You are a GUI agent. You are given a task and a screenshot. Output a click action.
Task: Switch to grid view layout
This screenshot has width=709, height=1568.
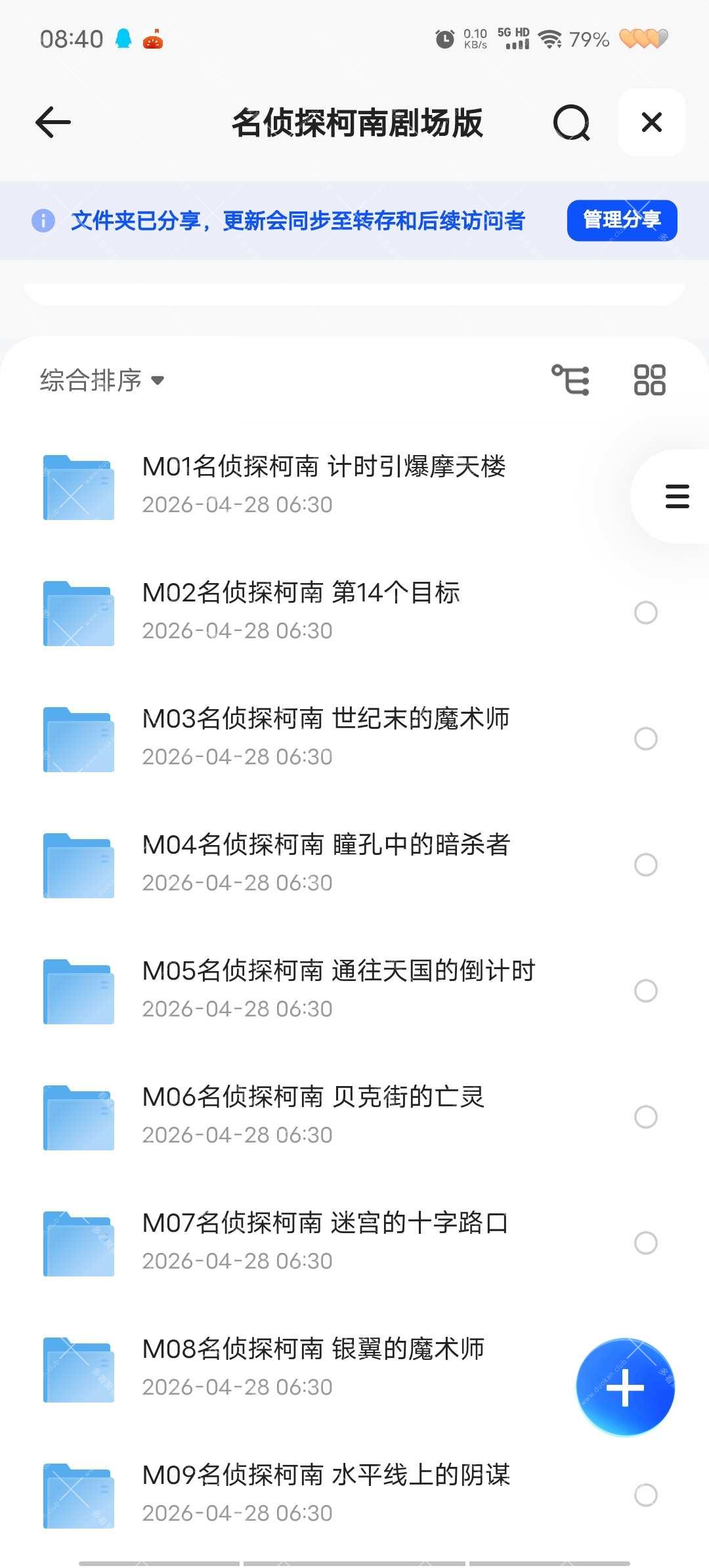pyautogui.click(x=649, y=380)
